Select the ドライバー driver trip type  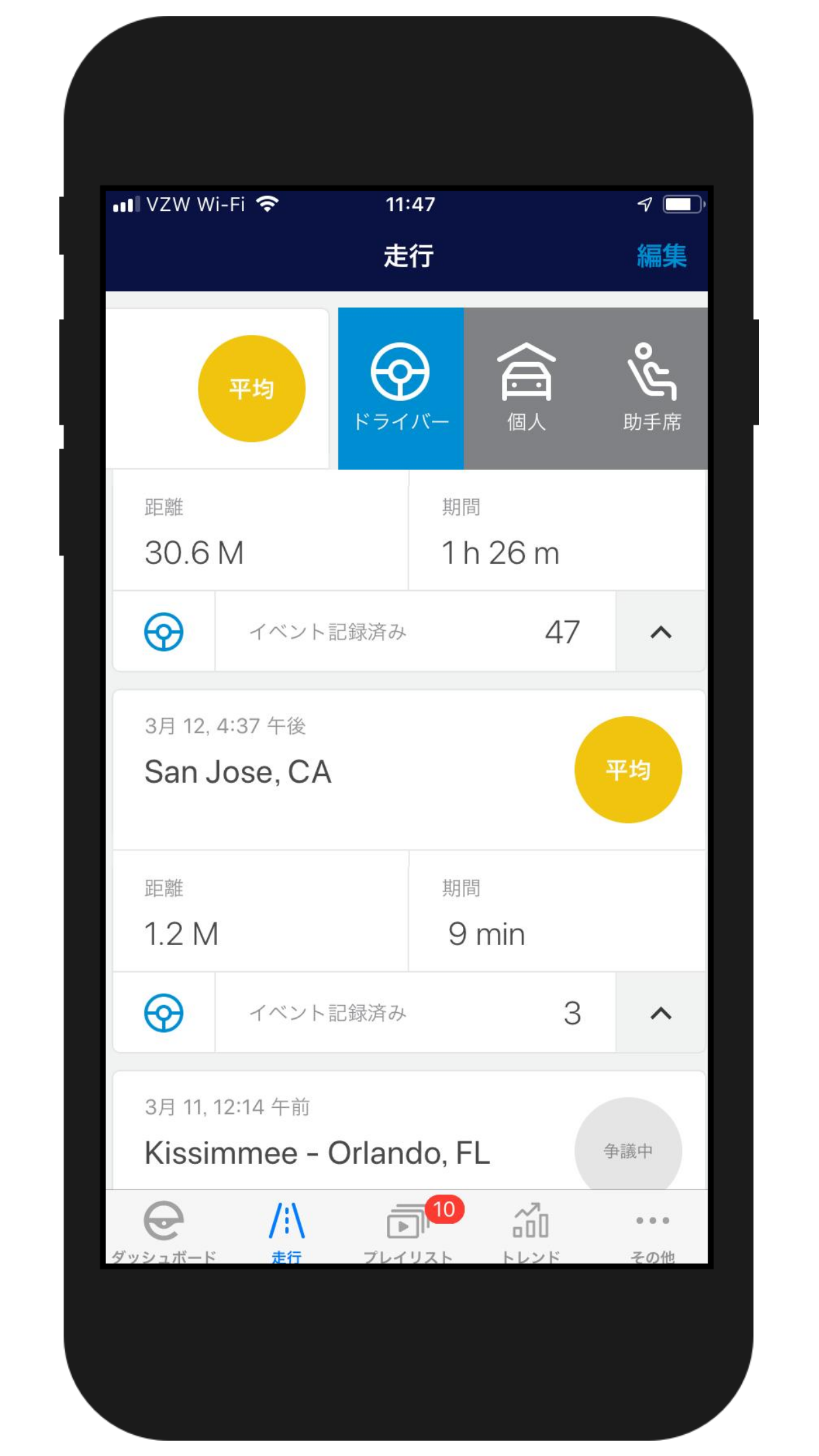[400, 388]
